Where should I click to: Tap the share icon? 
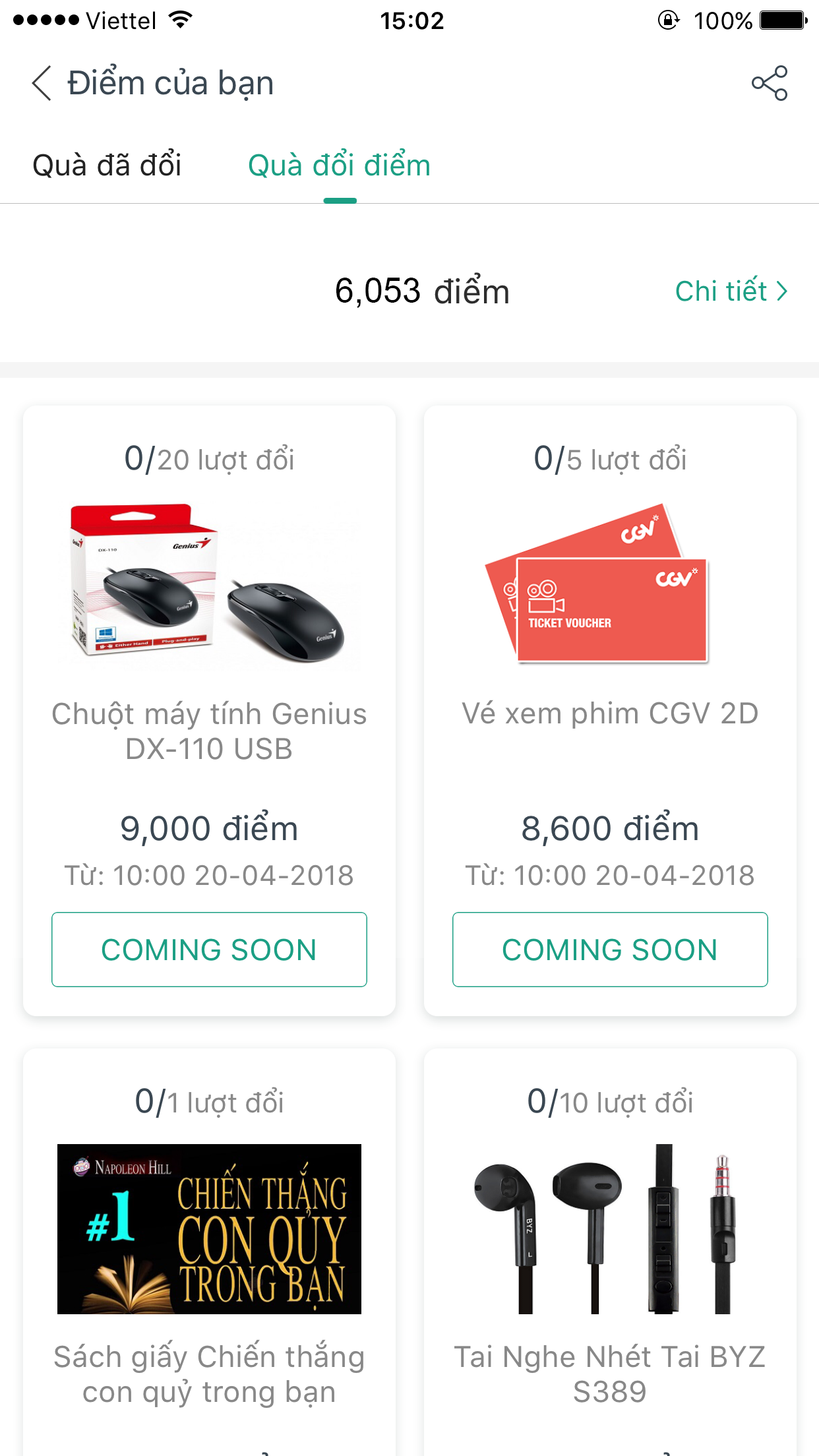point(769,84)
